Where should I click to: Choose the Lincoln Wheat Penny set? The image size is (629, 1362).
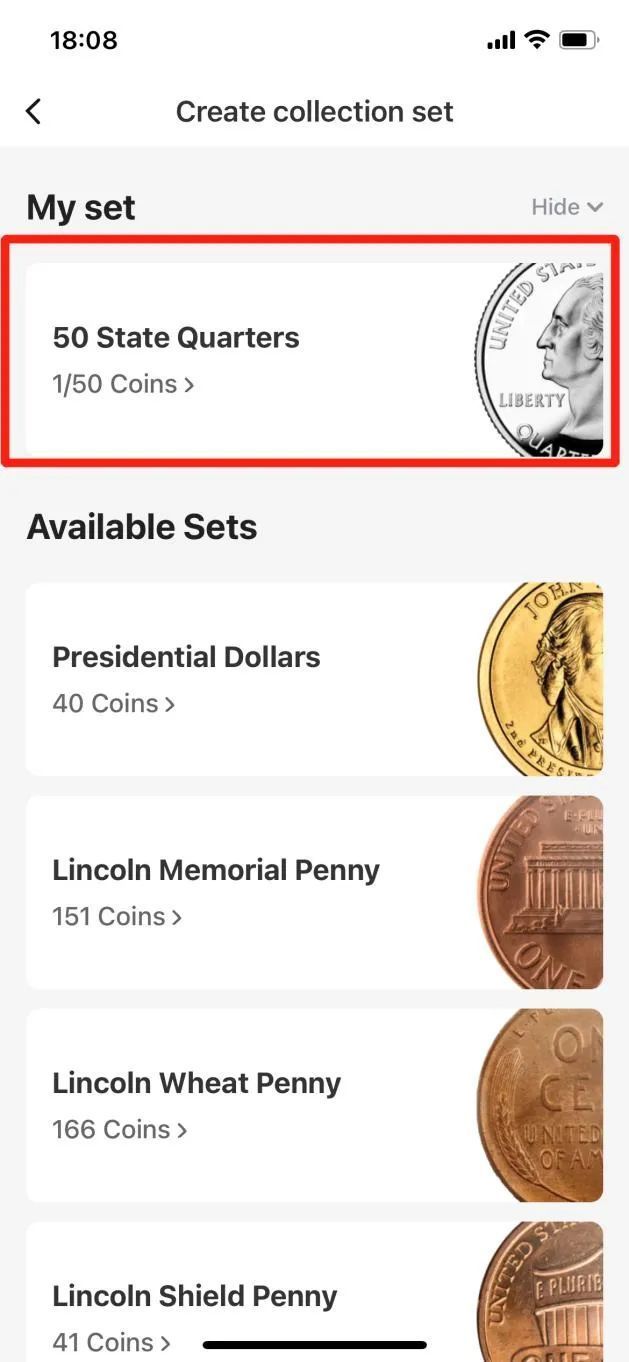312,1105
